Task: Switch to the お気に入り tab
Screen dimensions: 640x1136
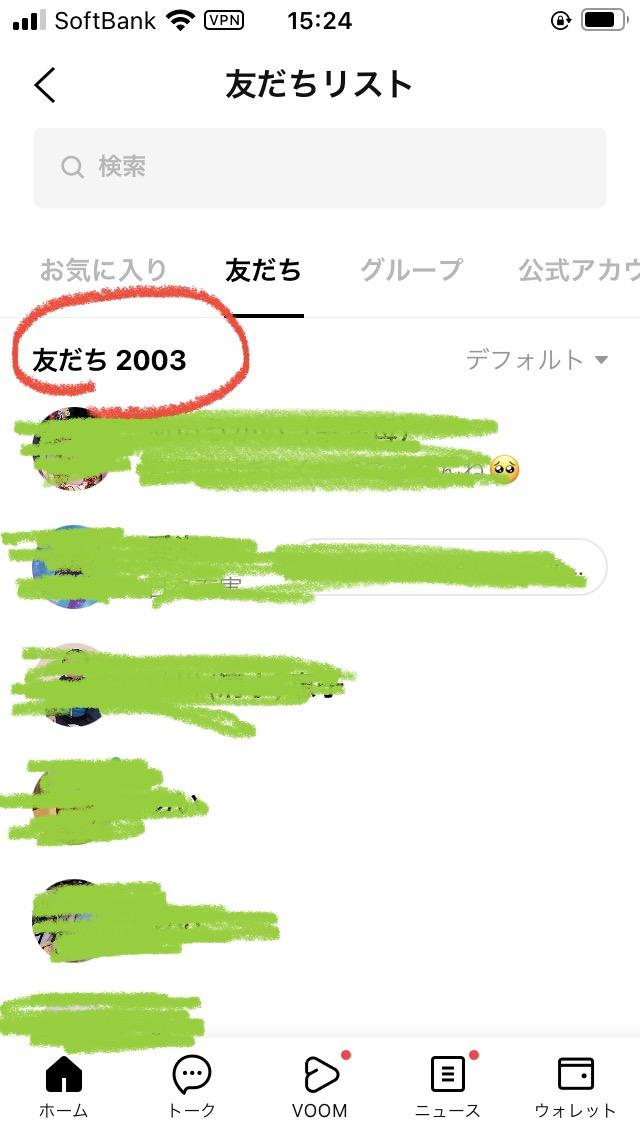Action: coord(103,270)
